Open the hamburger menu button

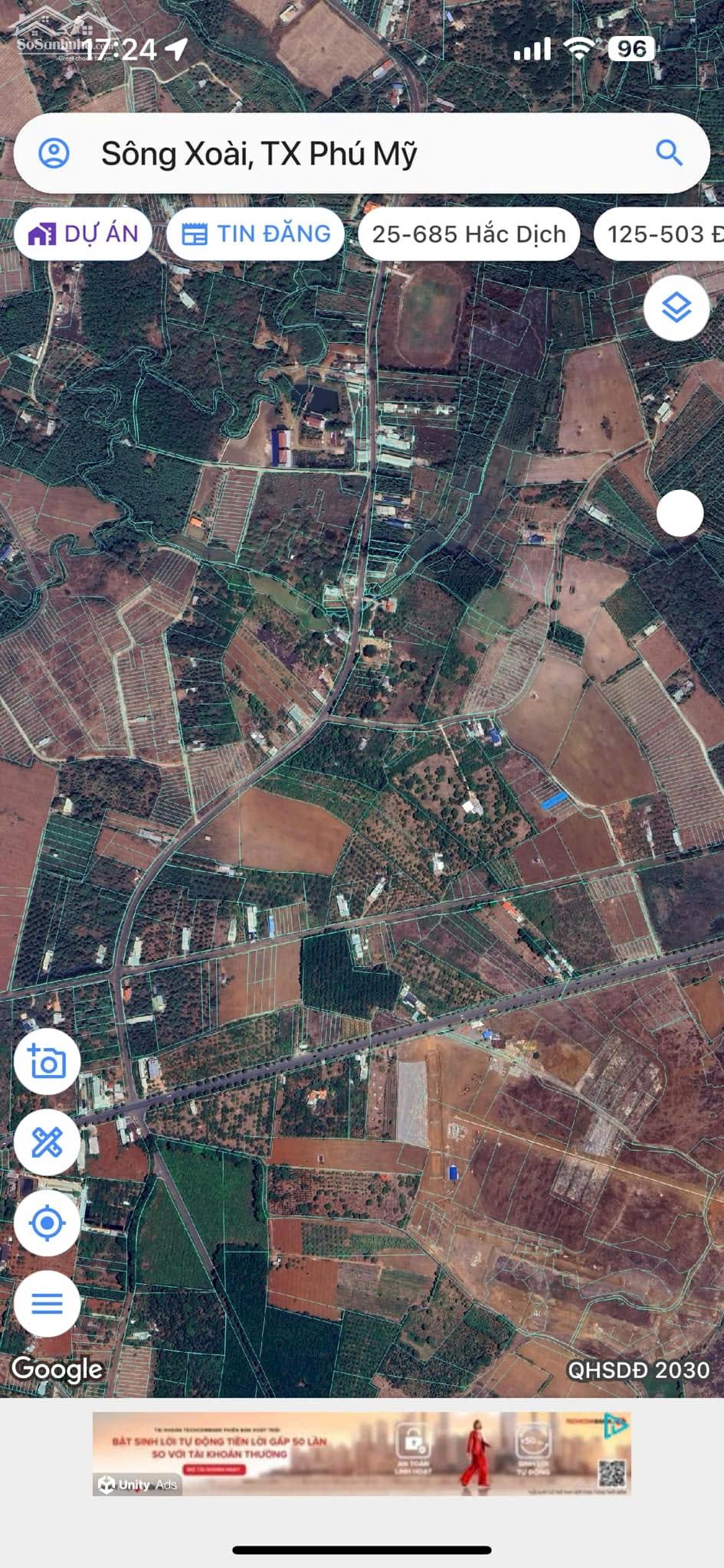pyautogui.click(x=47, y=1303)
